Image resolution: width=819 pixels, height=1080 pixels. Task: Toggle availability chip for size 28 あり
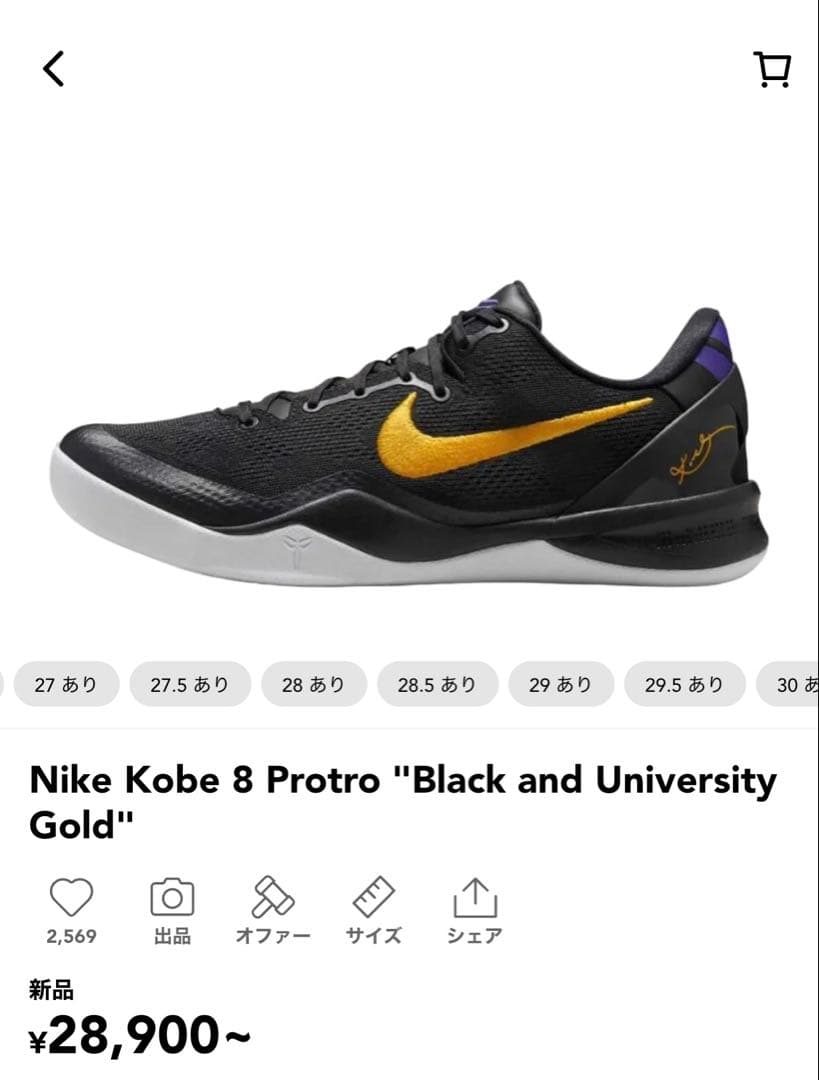point(313,684)
